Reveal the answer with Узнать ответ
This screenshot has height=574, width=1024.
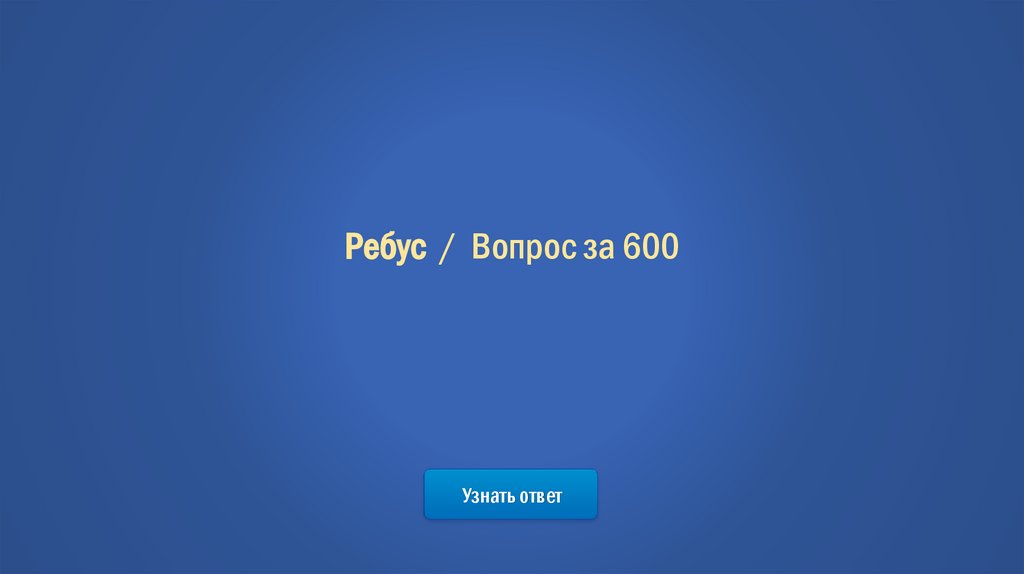click(511, 495)
